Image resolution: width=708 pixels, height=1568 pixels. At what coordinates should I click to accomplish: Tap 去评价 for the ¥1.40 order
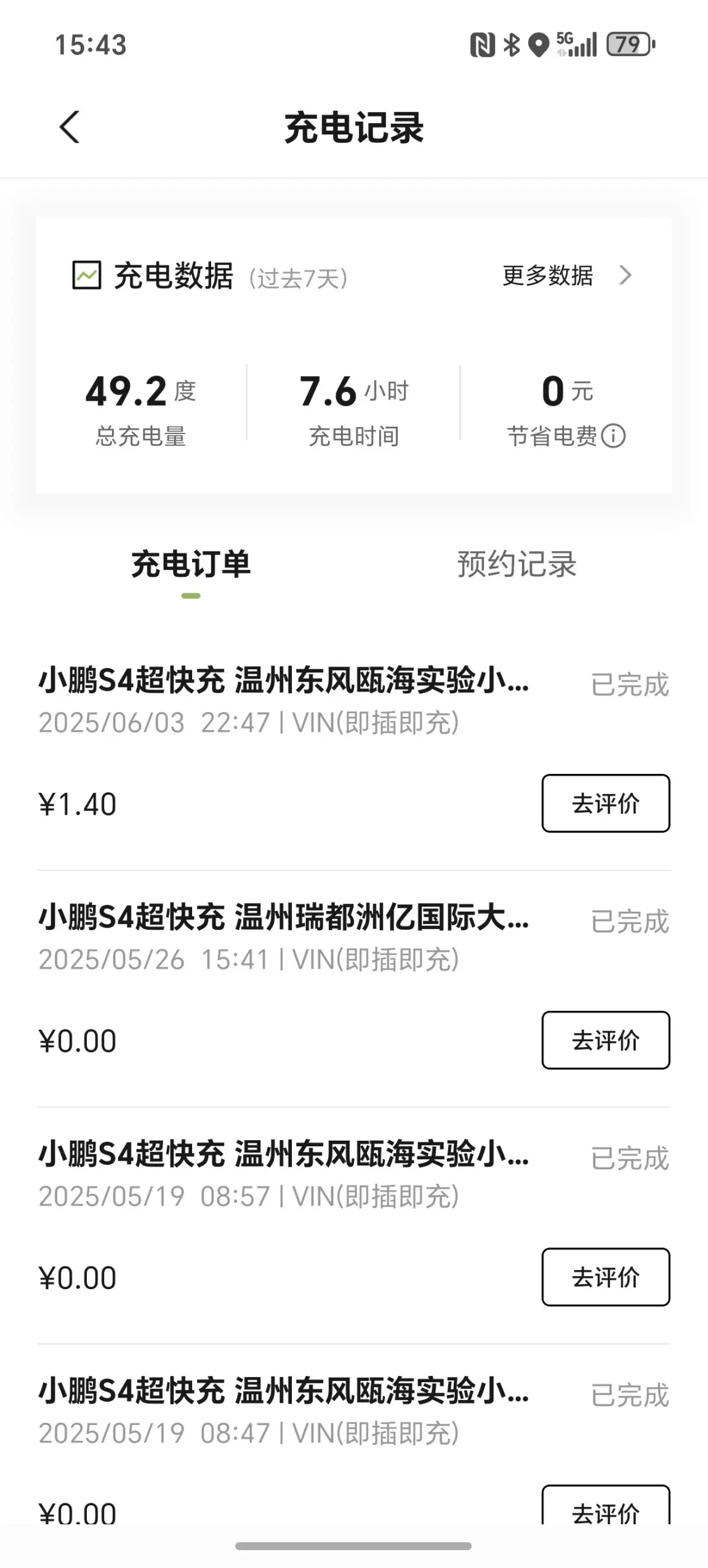coord(606,803)
